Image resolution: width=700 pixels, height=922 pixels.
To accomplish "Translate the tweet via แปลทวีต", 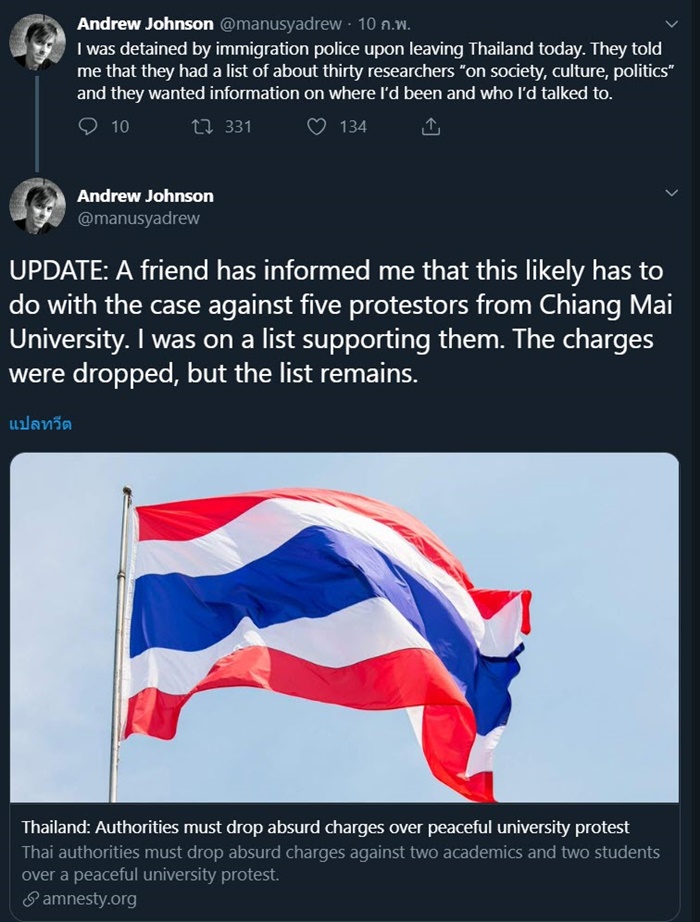I will pos(41,422).
